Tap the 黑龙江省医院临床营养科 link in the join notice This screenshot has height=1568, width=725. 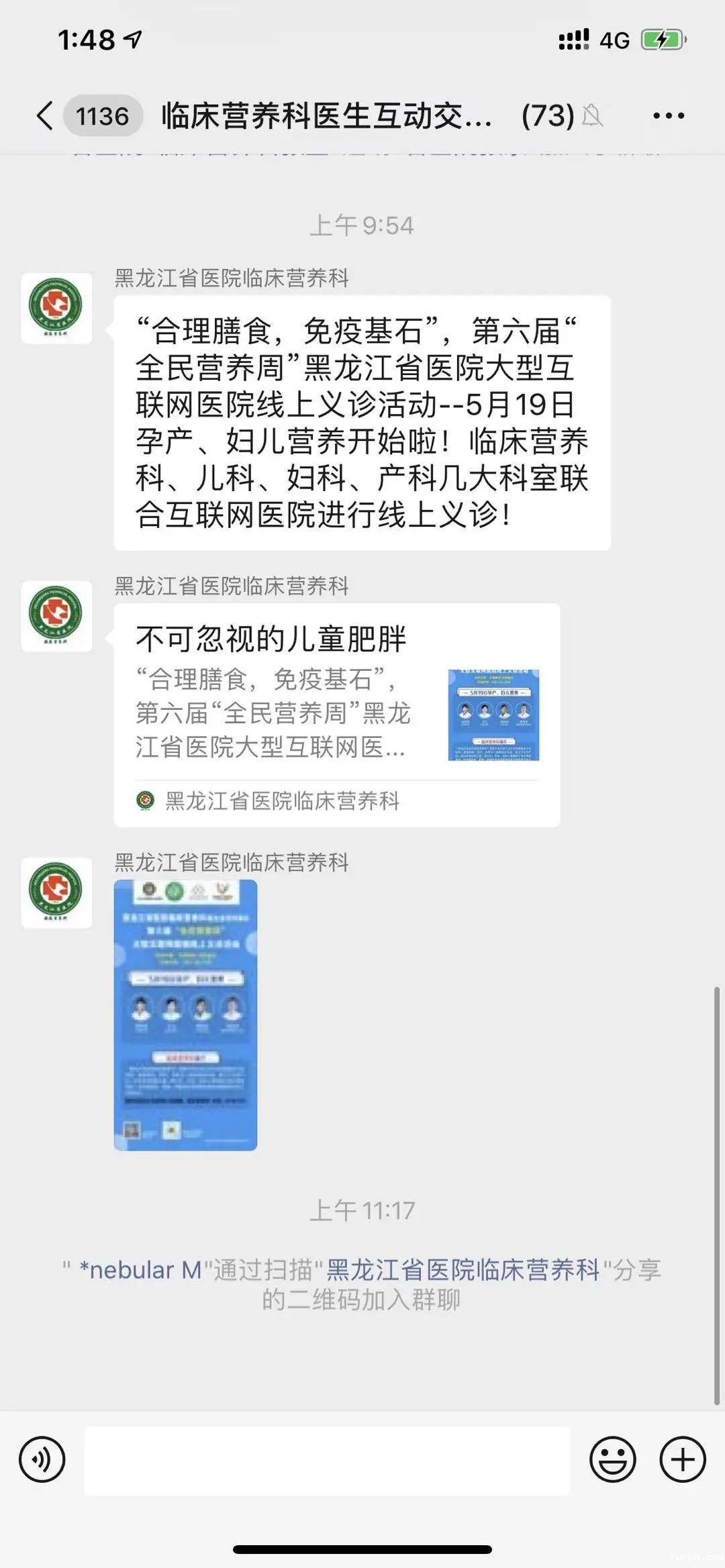click(x=463, y=1270)
